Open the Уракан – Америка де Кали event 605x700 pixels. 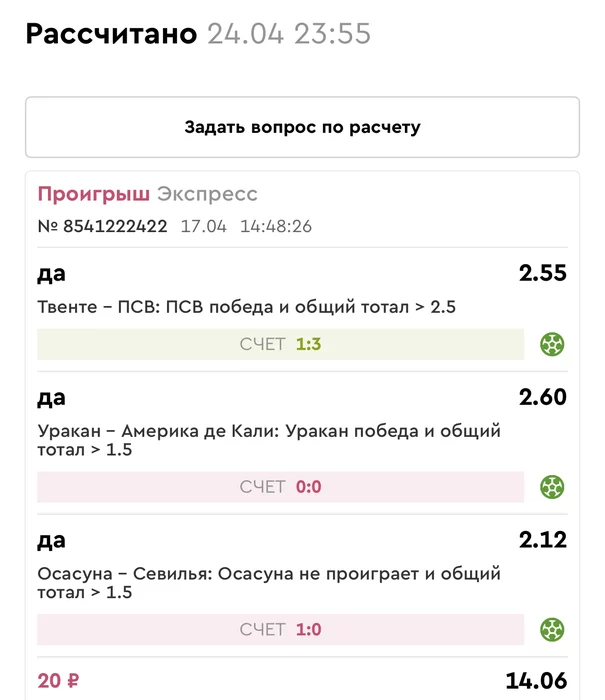pyautogui.click(x=268, y=440)
